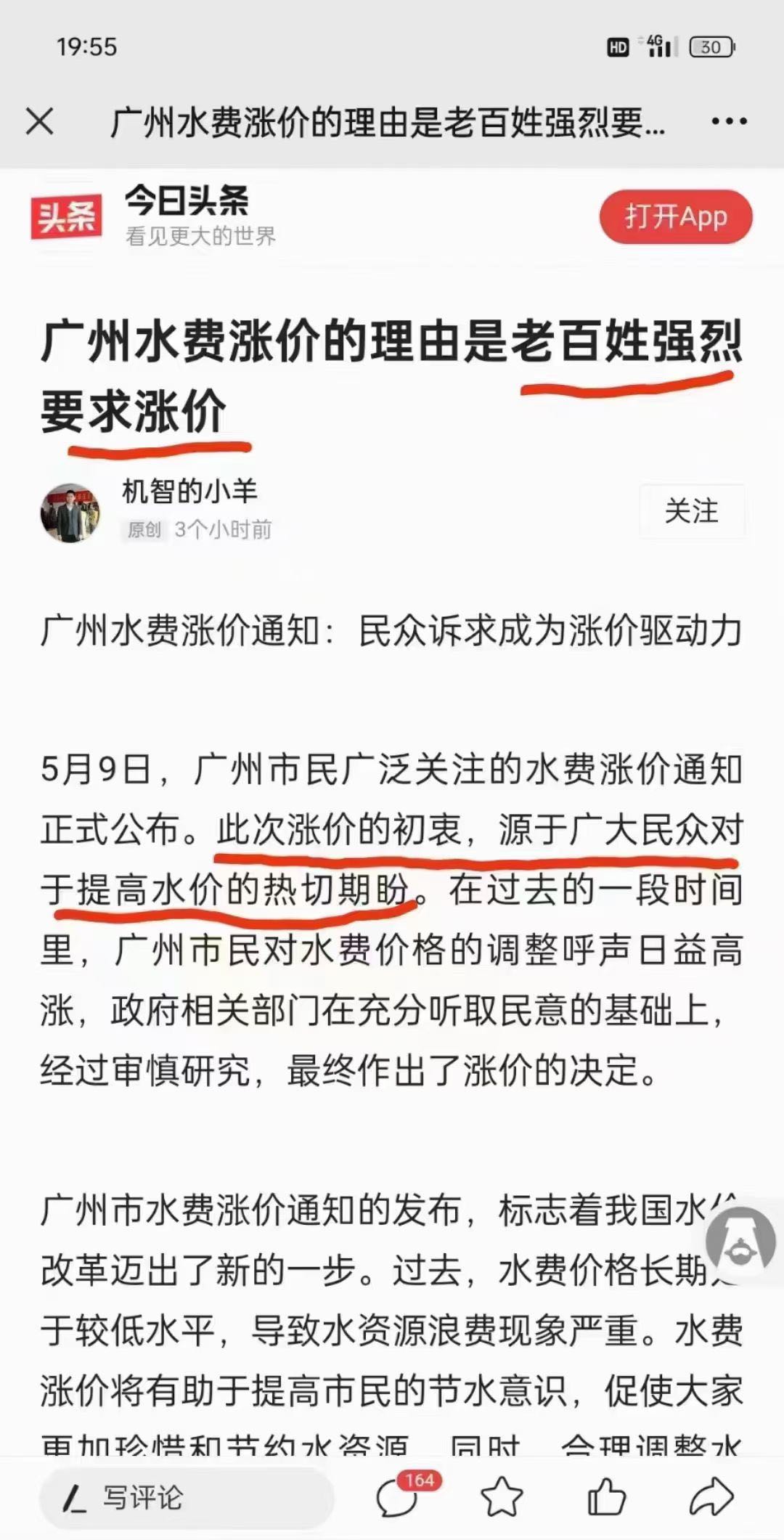This screenshot has height=1540, width=784.
Task: Tap the 写评论 comment field
Action: pos(185,1498)
